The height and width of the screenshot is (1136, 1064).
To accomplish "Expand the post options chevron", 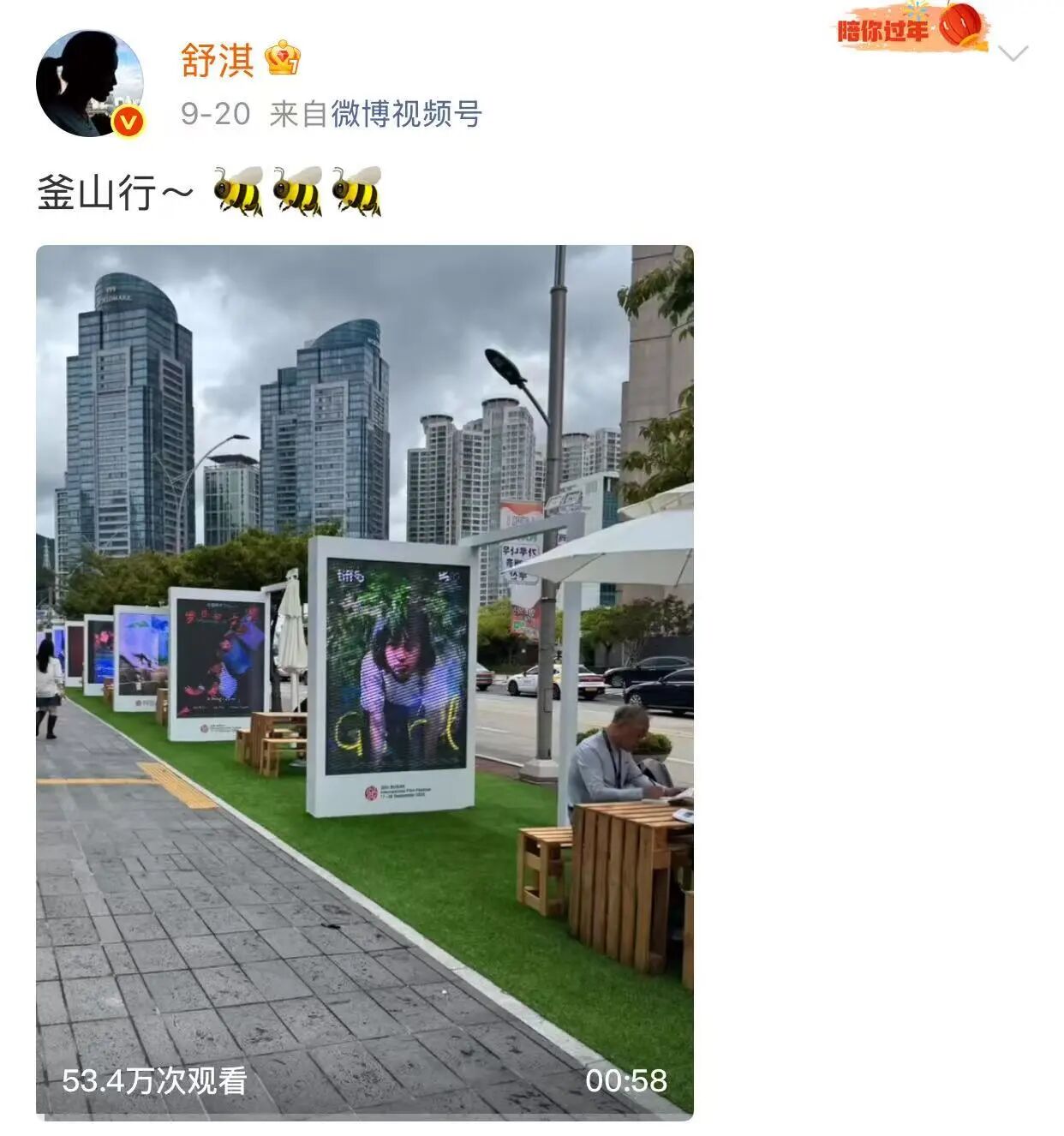I will (1013, 54).
